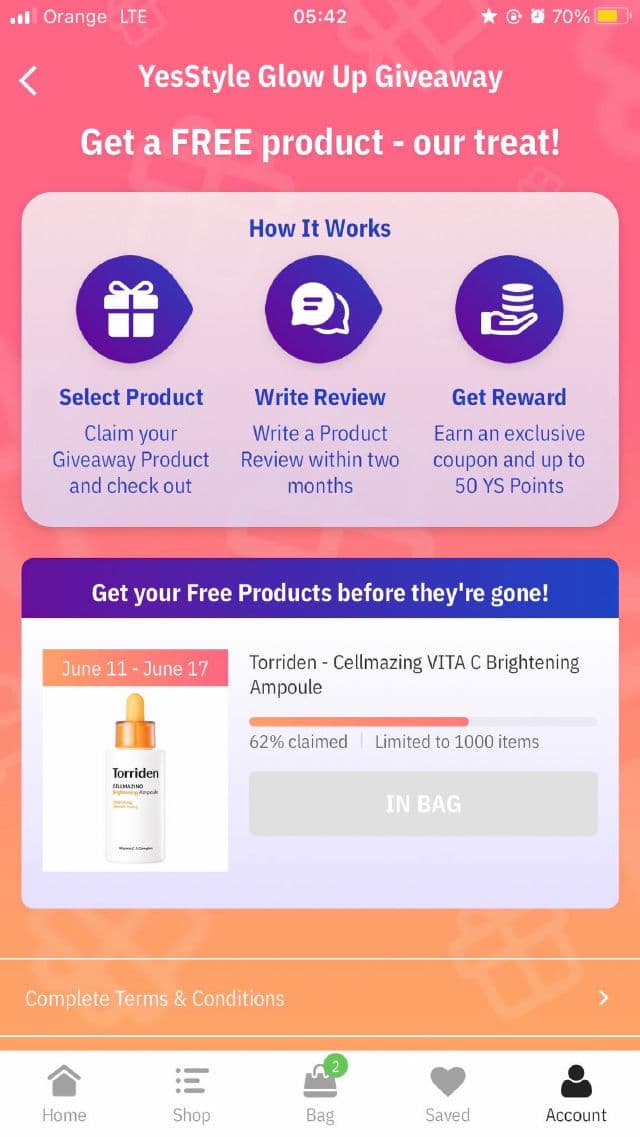Go to the Saved tab
This screenshot has width=640, height=1137.
447,1093
